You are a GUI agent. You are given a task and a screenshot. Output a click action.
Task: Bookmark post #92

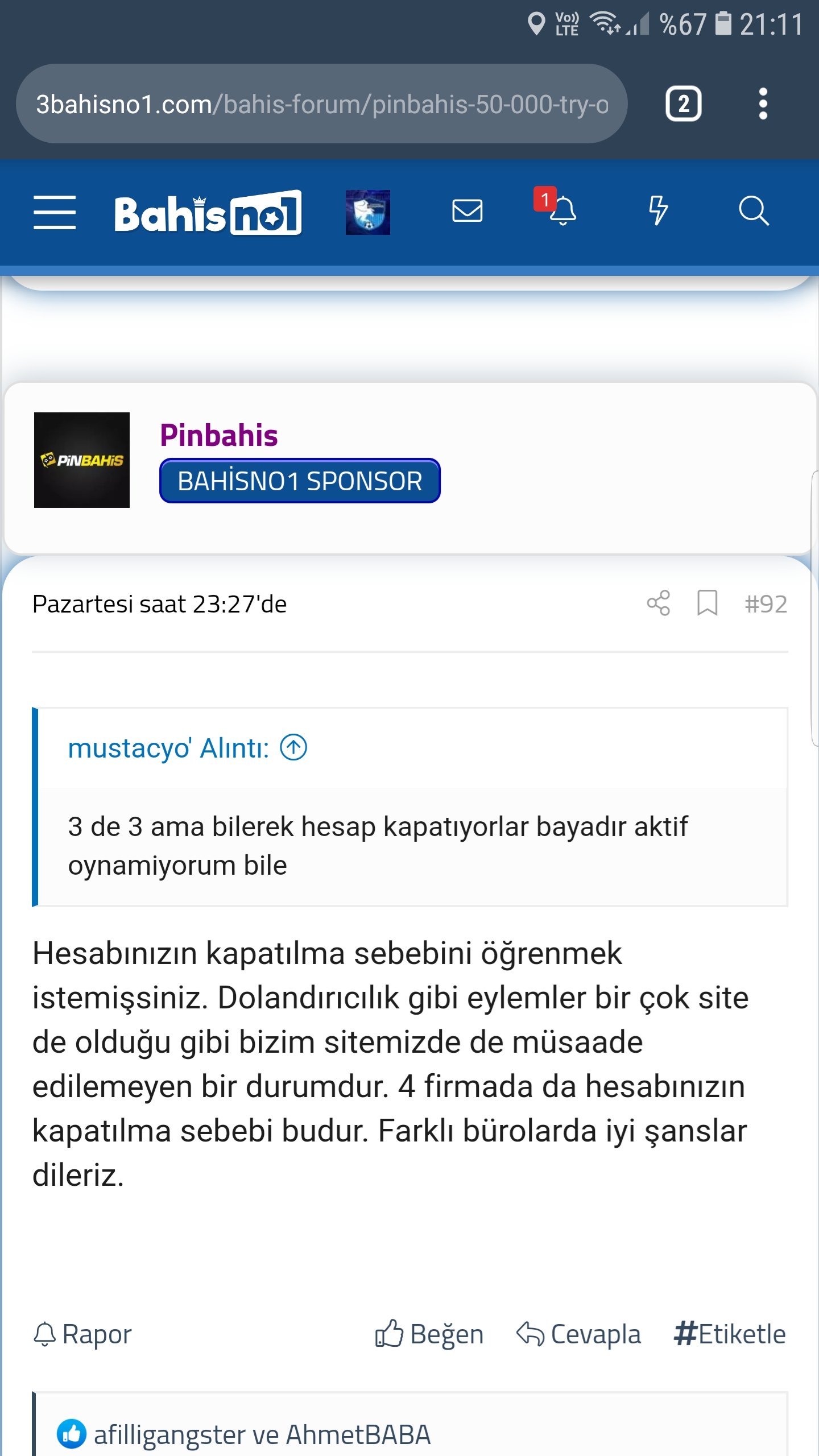pyautogui.click(x=707, y=603)
